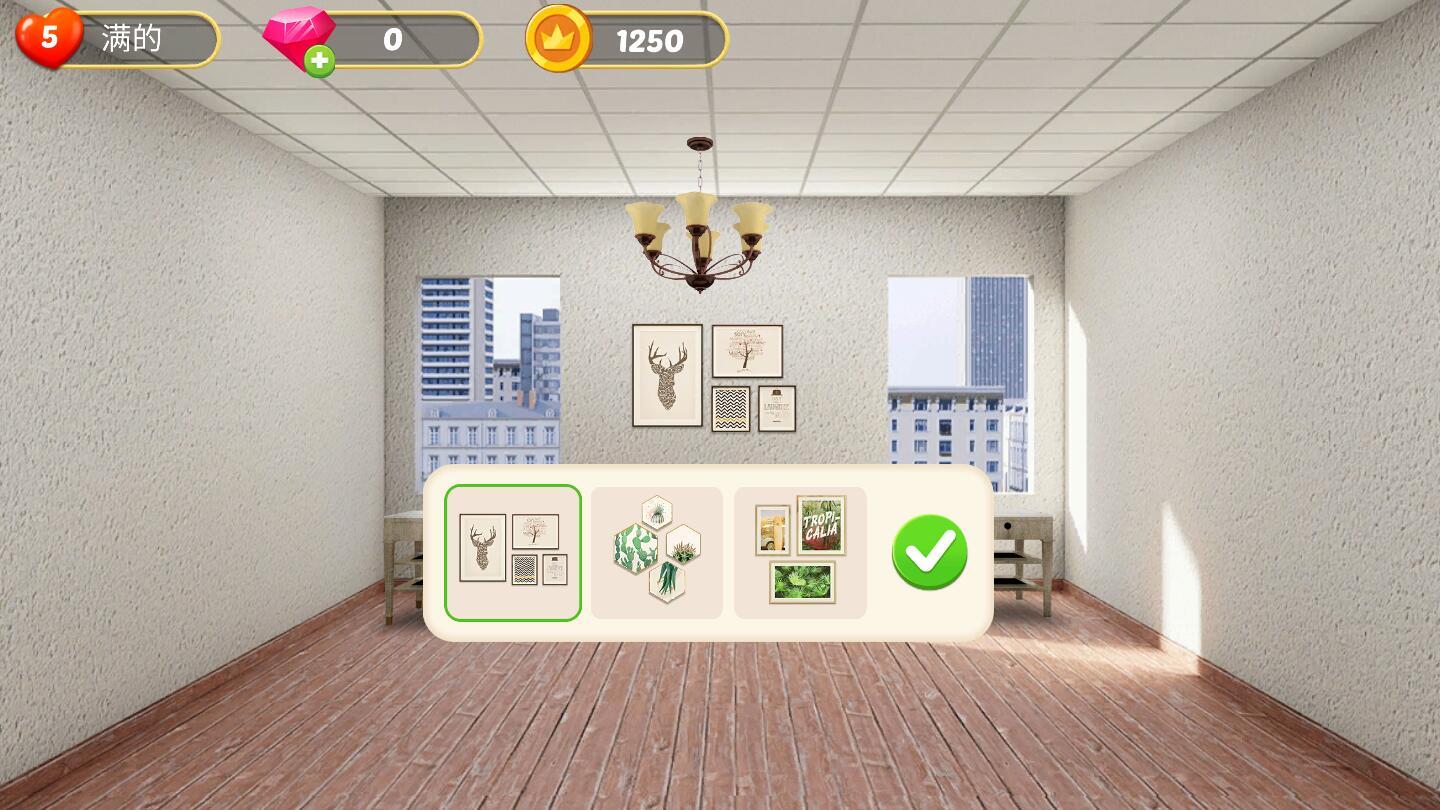Open the lives heart counter
Image resolution: width=1440 pixels, height=810 pixels.
pos(50,39)
